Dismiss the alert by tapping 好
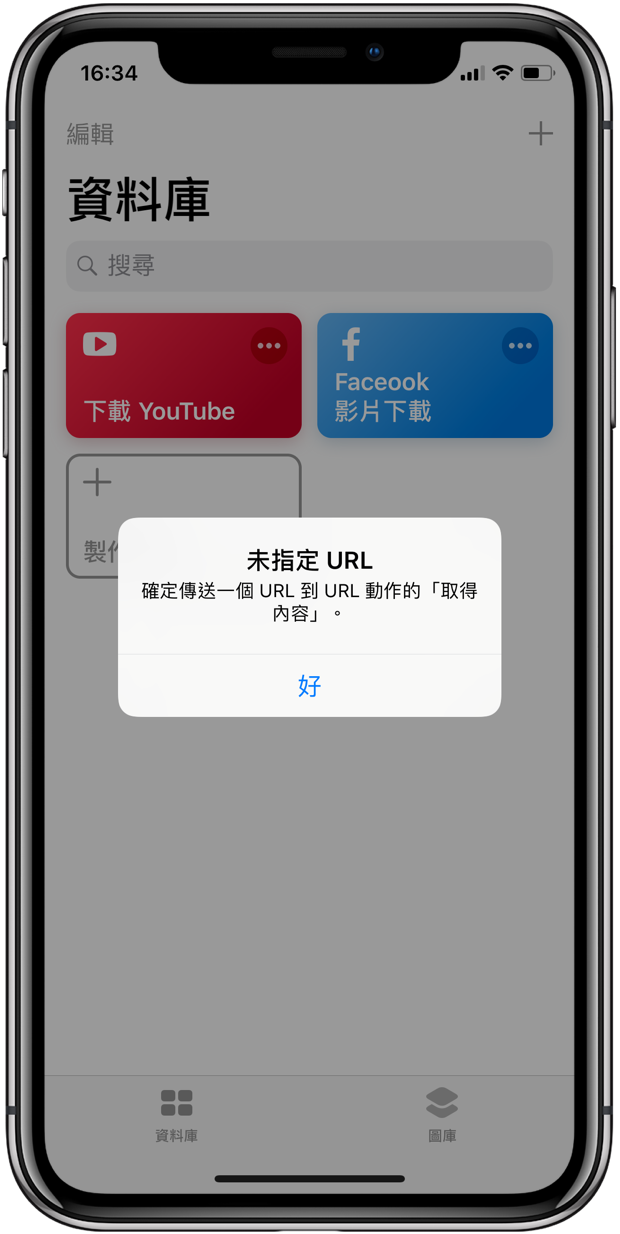Image resolution: width=620 pixels, height=1234 pixels. 309,686
